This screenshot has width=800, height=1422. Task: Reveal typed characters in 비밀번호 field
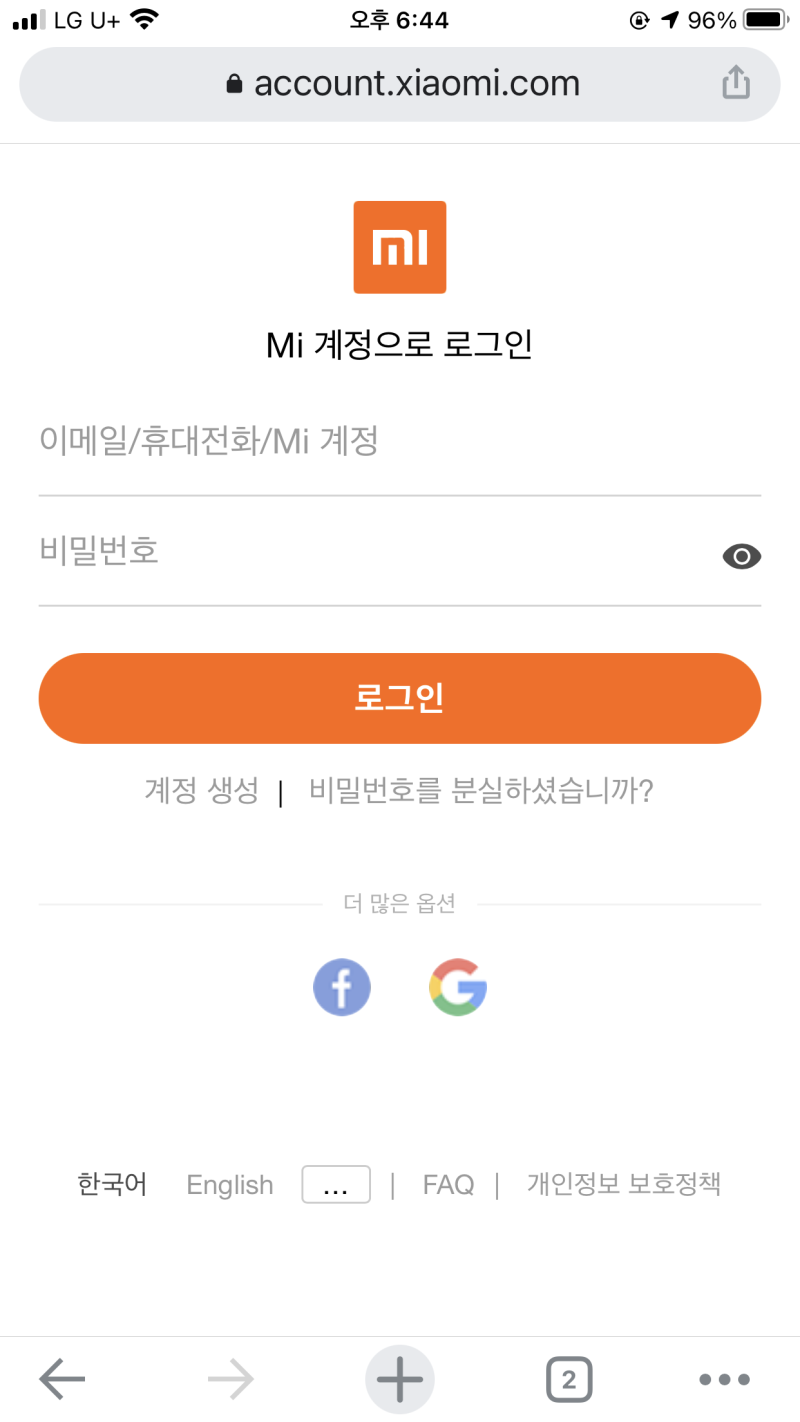[741, 556]
